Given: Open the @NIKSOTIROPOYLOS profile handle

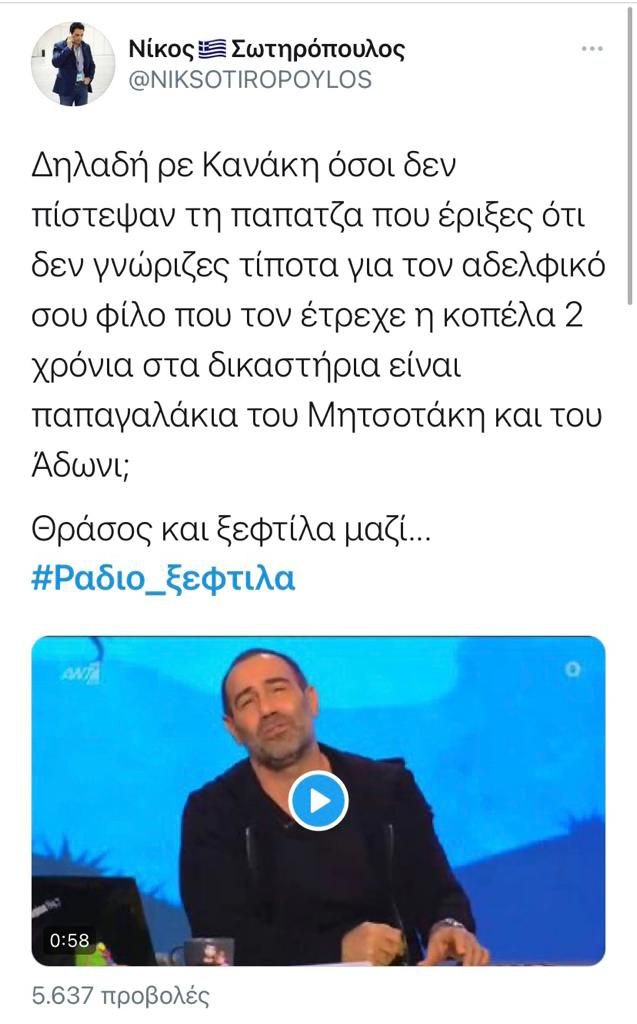Looking at the screenshot, I should (250, 80).
